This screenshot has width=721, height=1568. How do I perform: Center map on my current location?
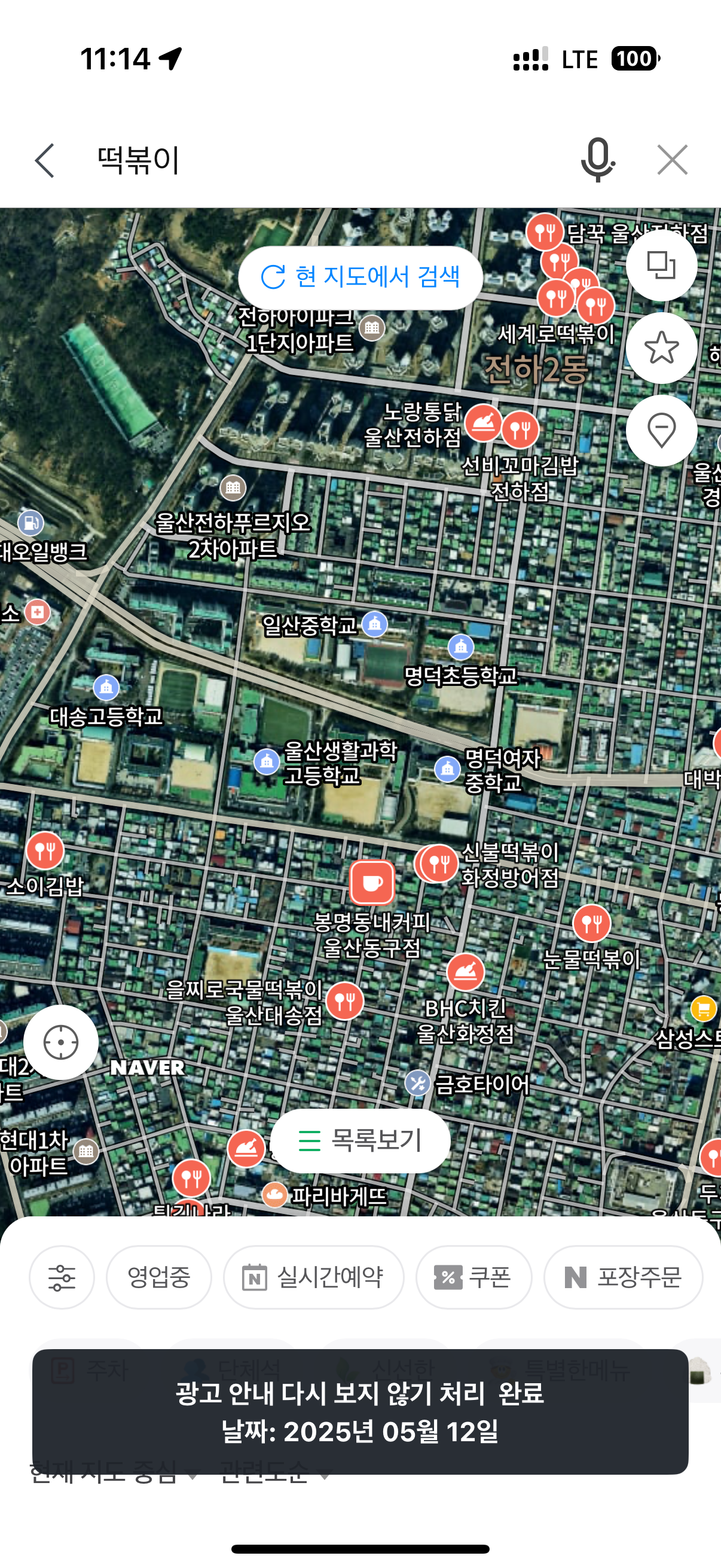(x=61, y=1043)
